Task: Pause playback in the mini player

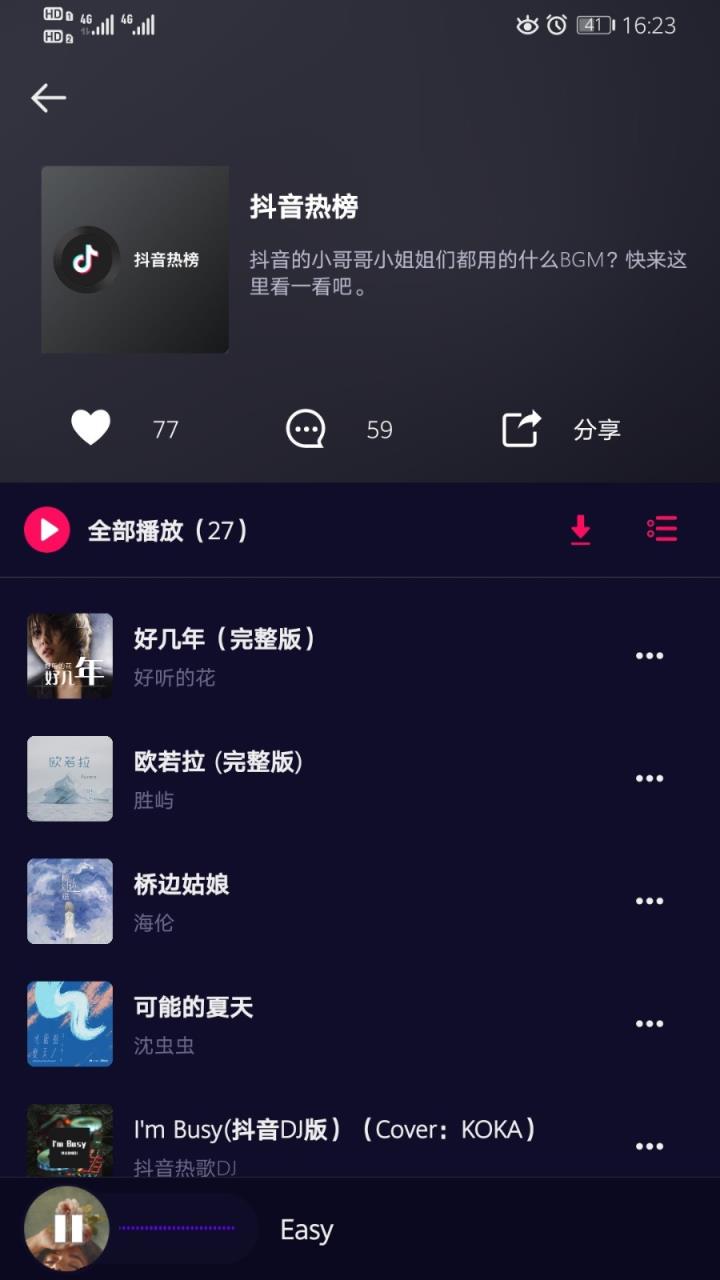Action: (x=67, y=1228)
